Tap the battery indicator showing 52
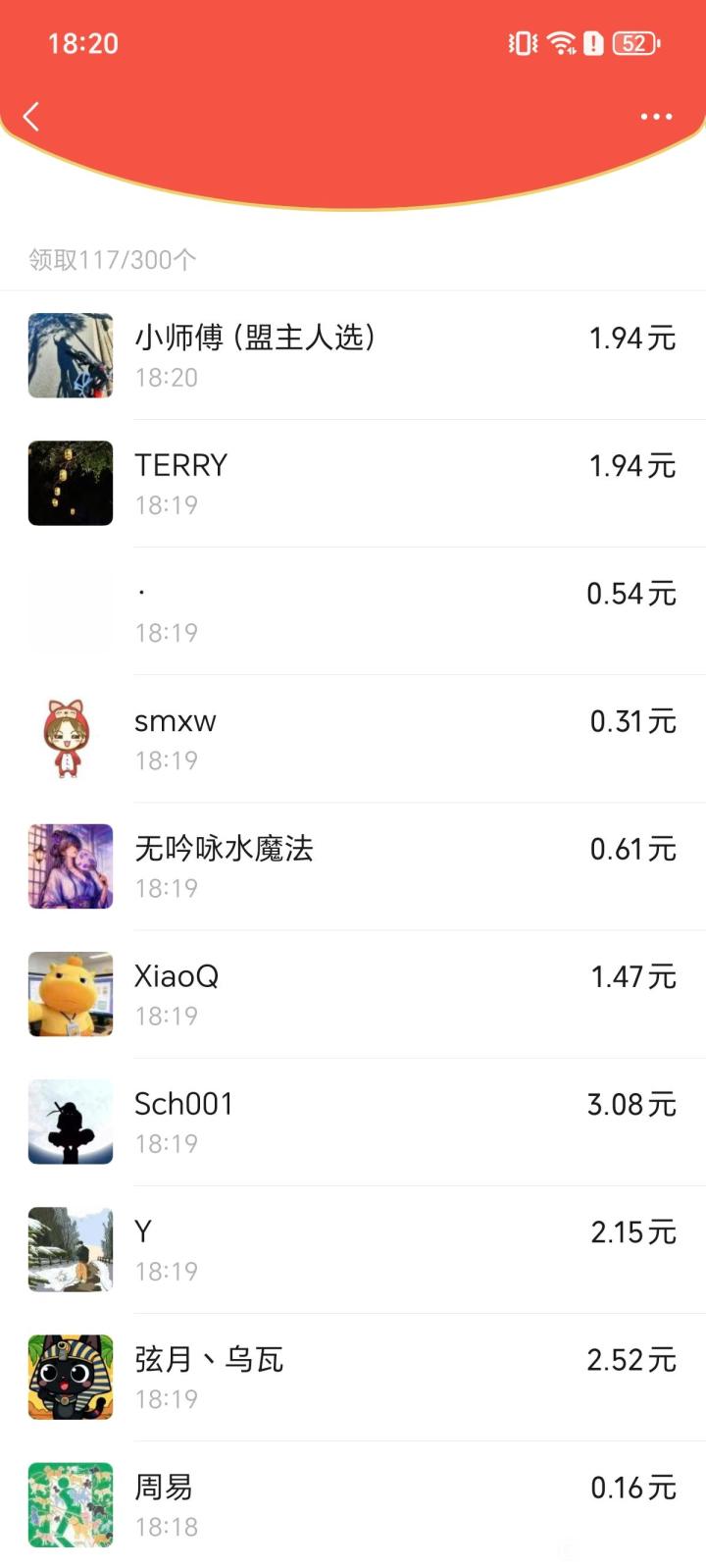 tap(632, 43)
